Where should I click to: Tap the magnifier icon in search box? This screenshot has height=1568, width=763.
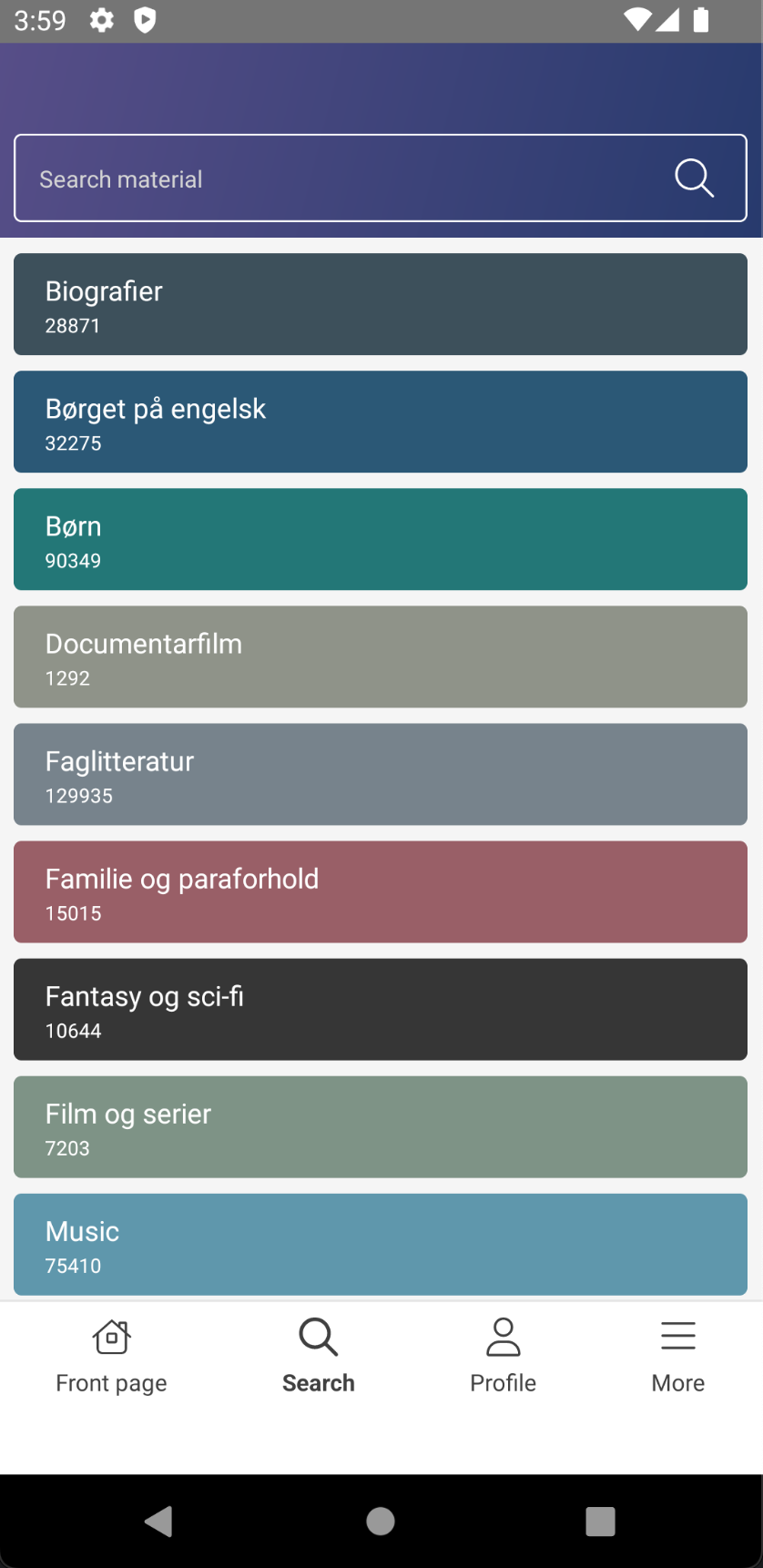tap(694, 178)
